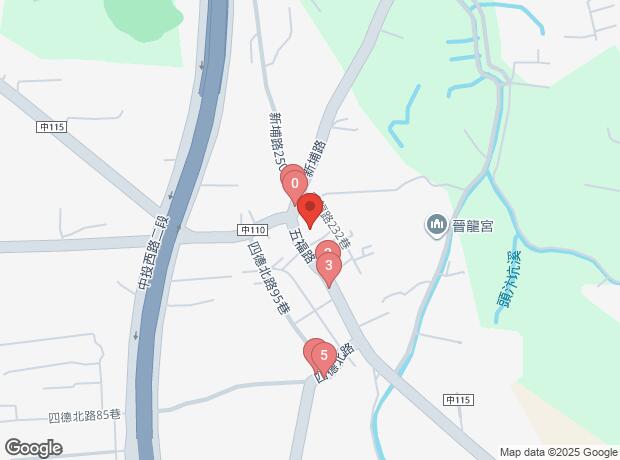
Task: Open the 晉龍宮 temple place icon
Action: [436, 226]
